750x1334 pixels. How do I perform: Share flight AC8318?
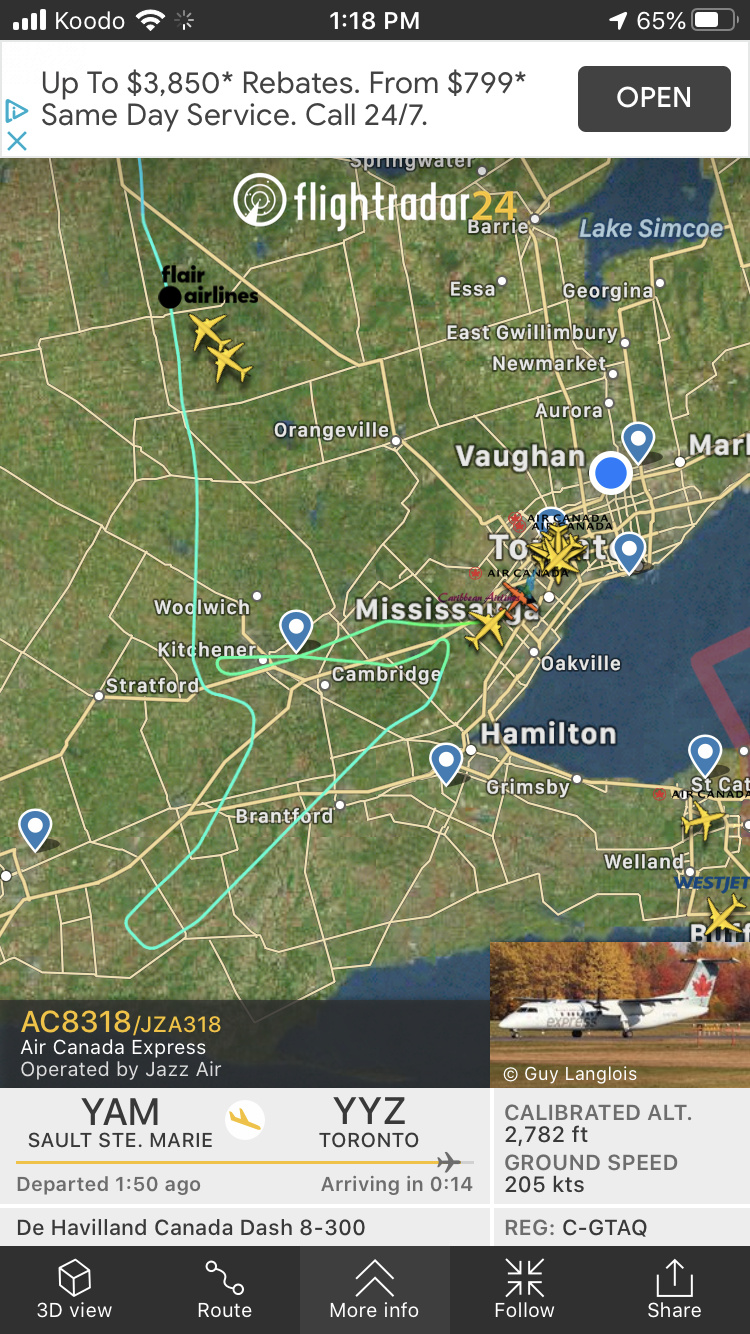pyautogui.click(x=674, y=1290)
